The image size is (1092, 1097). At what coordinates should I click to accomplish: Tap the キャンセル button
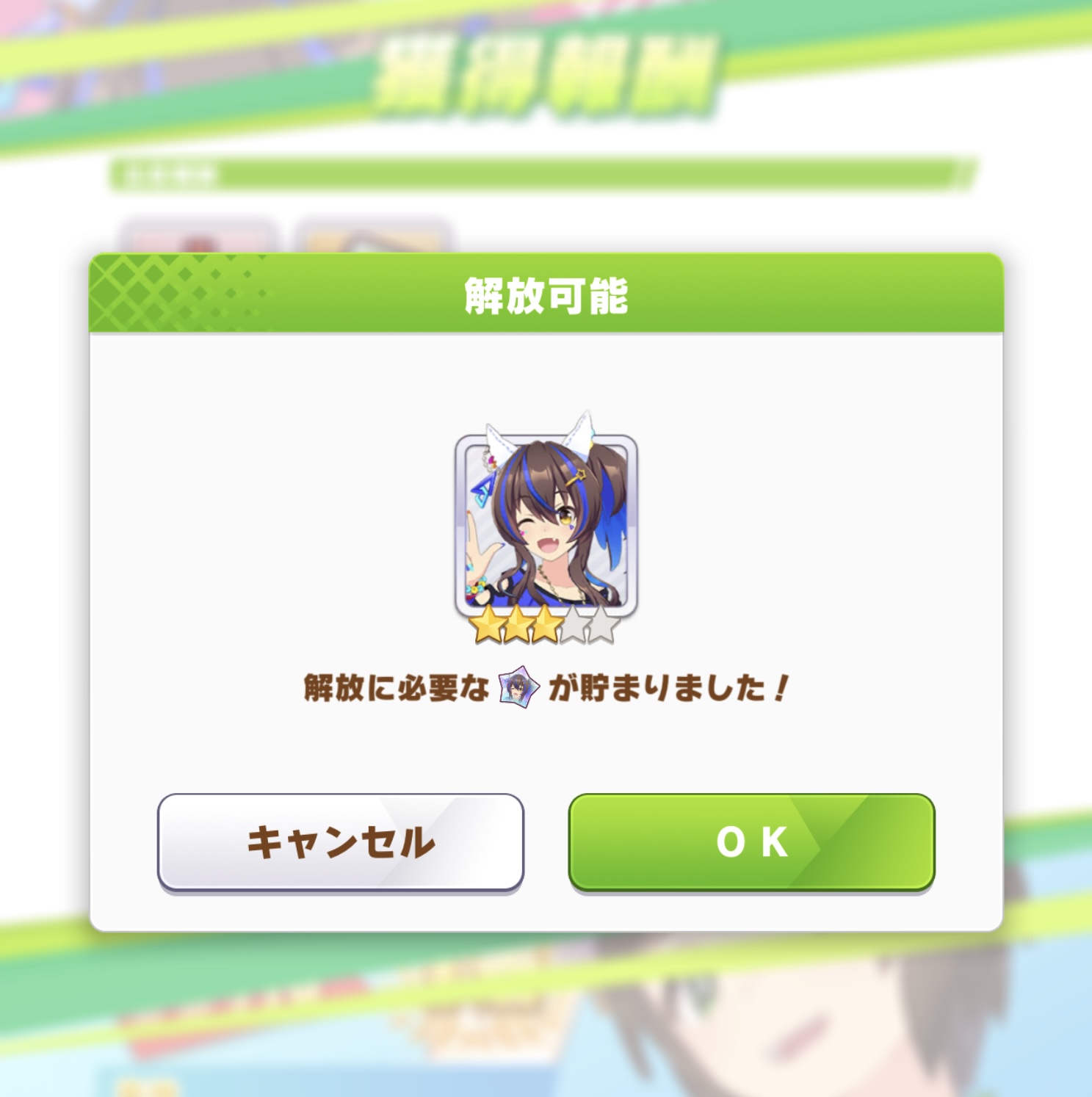pos(340,841)
